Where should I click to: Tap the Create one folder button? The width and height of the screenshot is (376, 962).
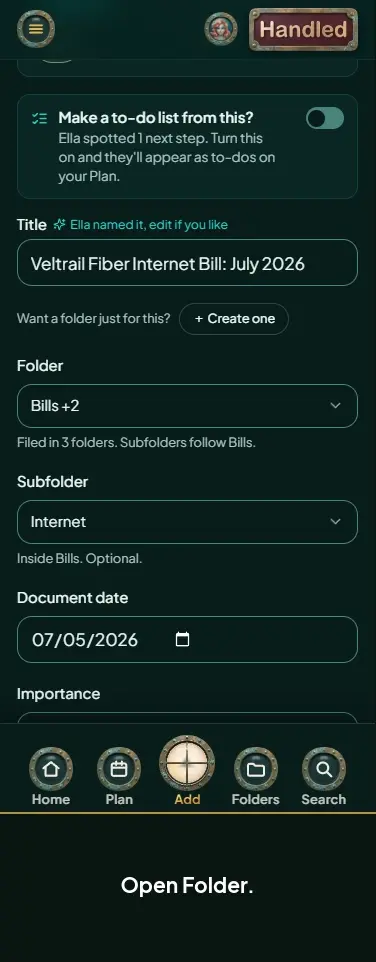coord(234,319)
